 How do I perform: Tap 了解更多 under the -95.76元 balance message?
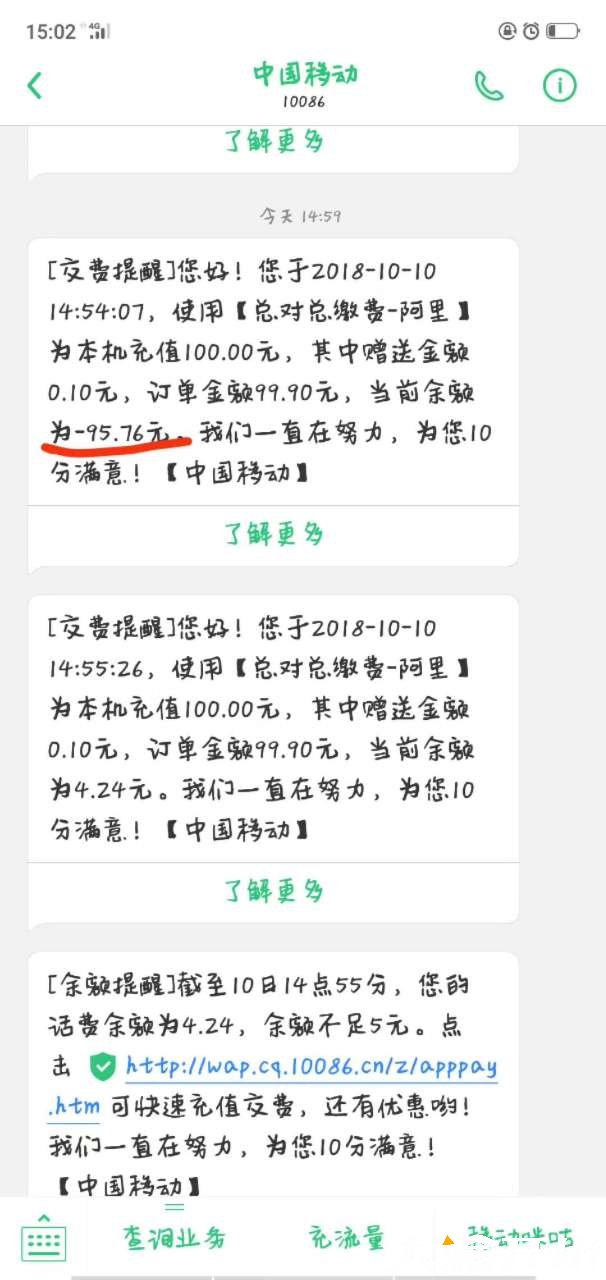tap(273, 534)
